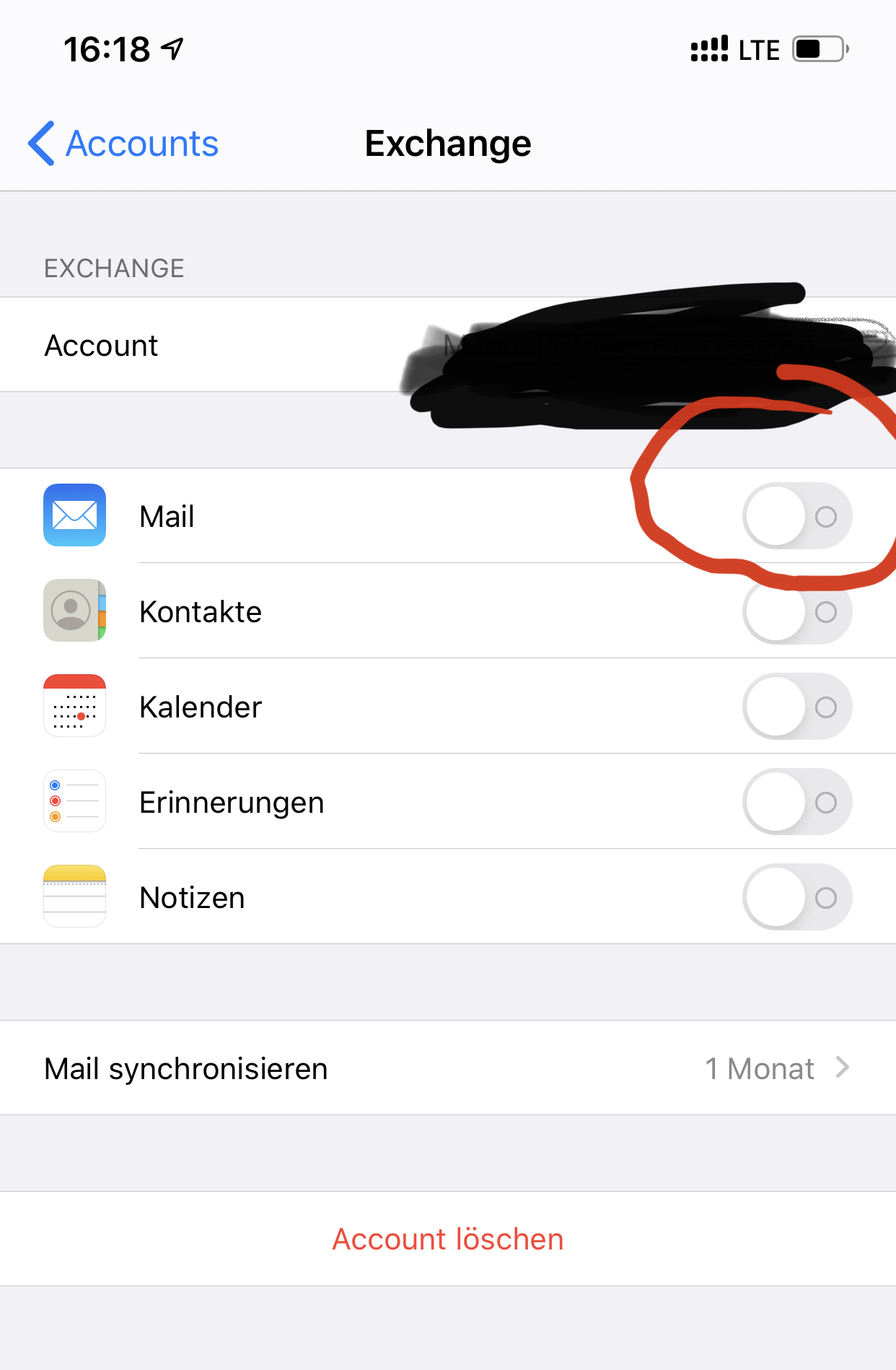Viewport: 896px width, 1370px height.
Task: Open the Exchange Account row
Action: click(448, 345)
